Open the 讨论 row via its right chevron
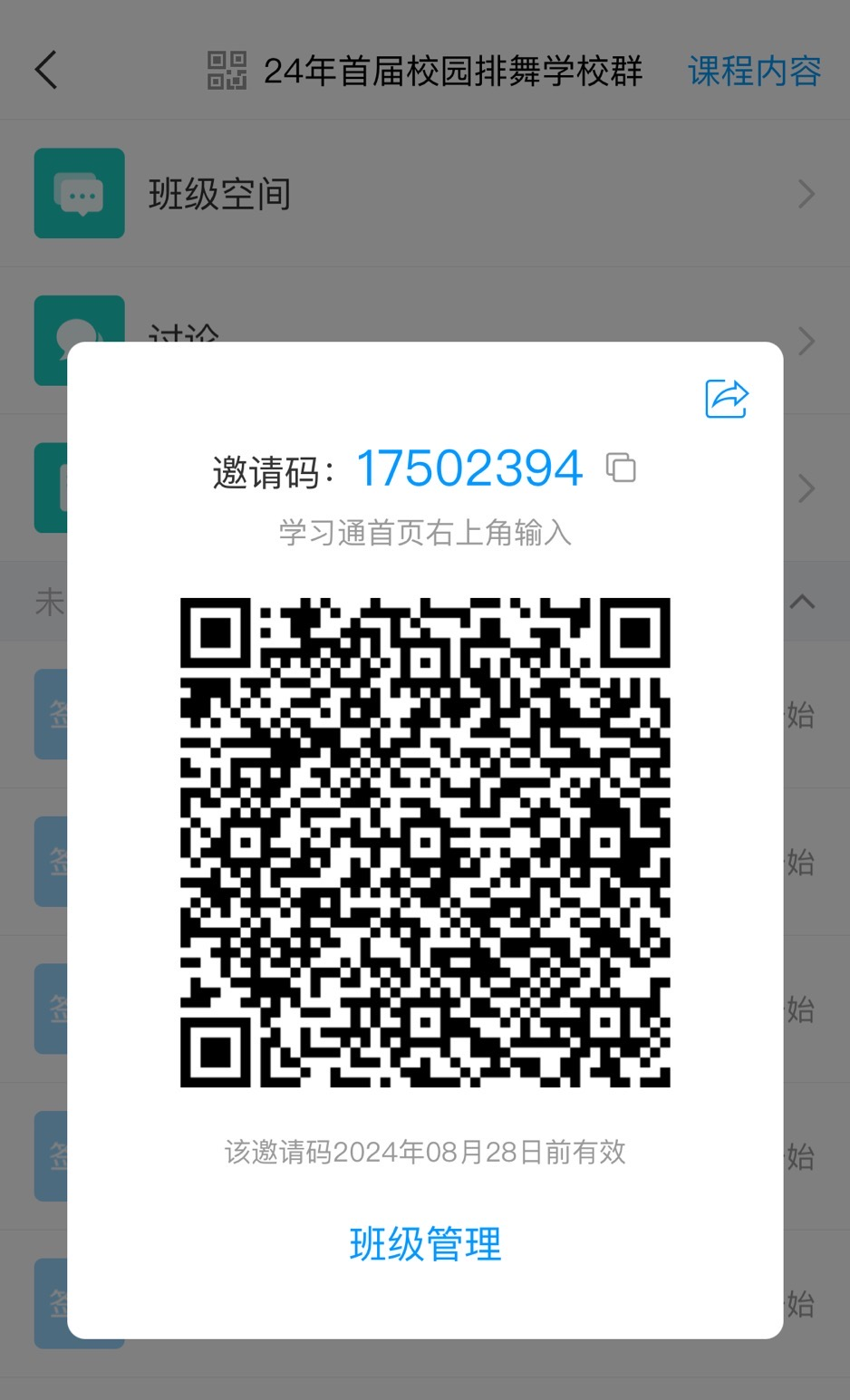850x1400 pixels. [x=805, y=340]
